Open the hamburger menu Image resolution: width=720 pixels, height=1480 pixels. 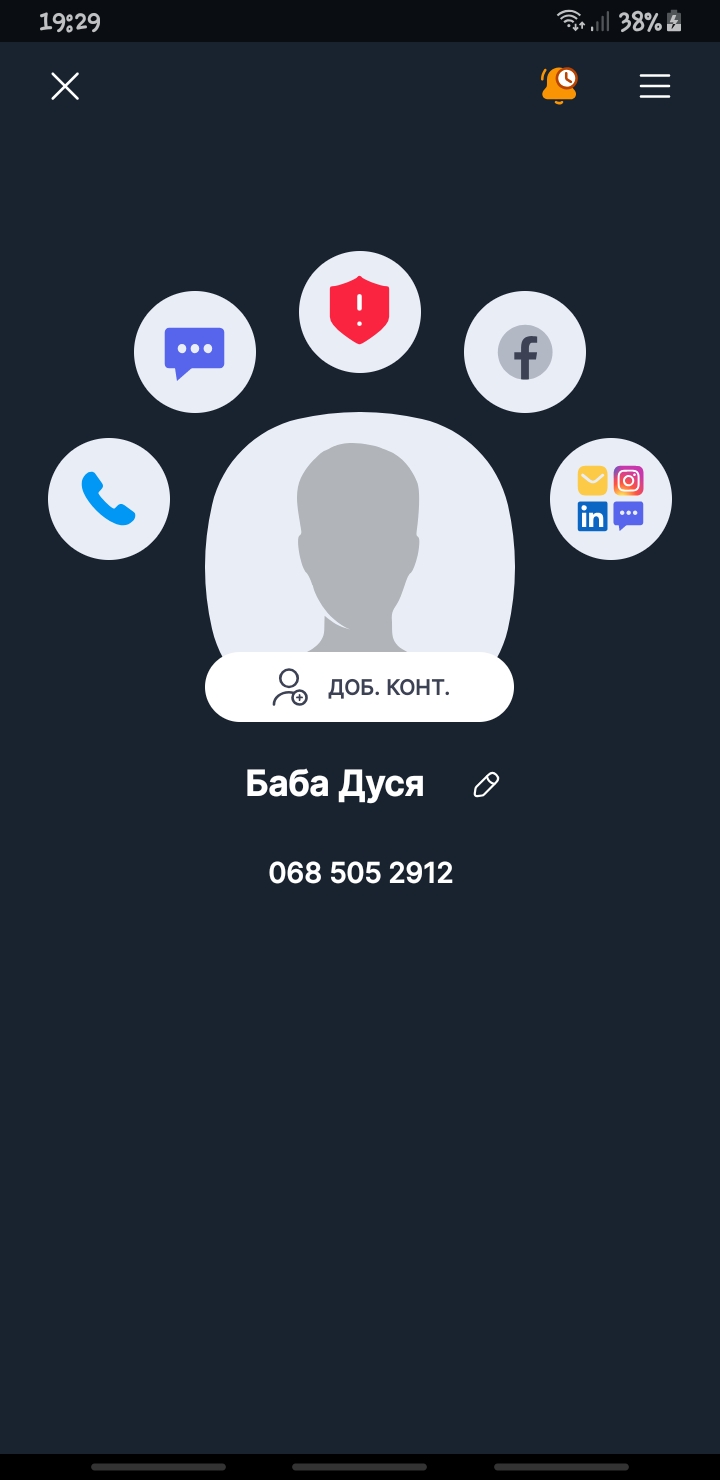point(655,87)
